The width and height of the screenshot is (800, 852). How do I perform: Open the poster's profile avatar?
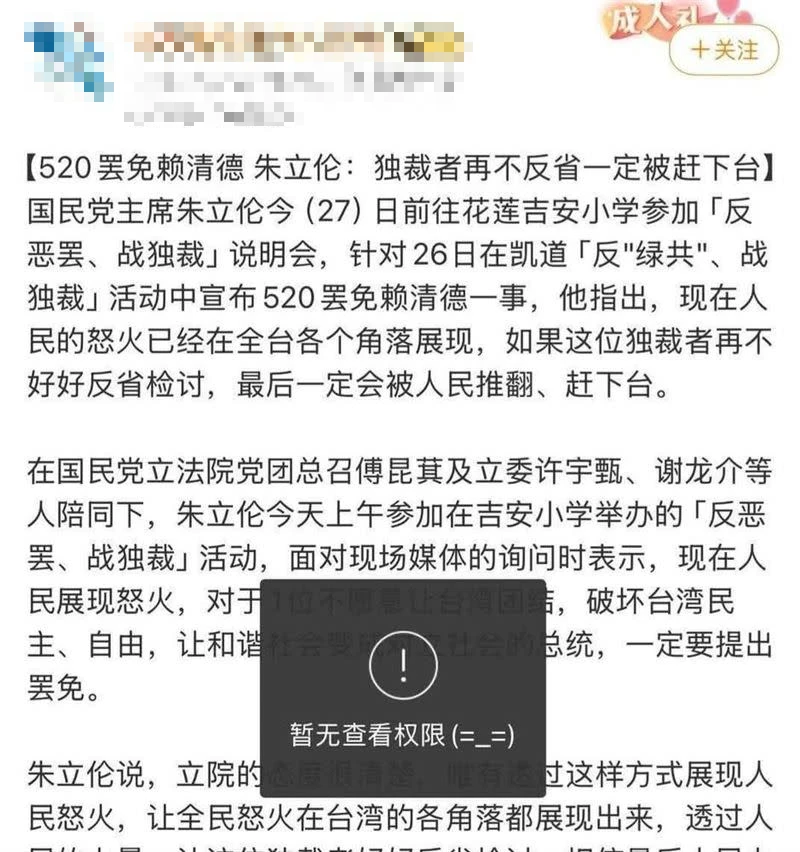pos(68,60)
